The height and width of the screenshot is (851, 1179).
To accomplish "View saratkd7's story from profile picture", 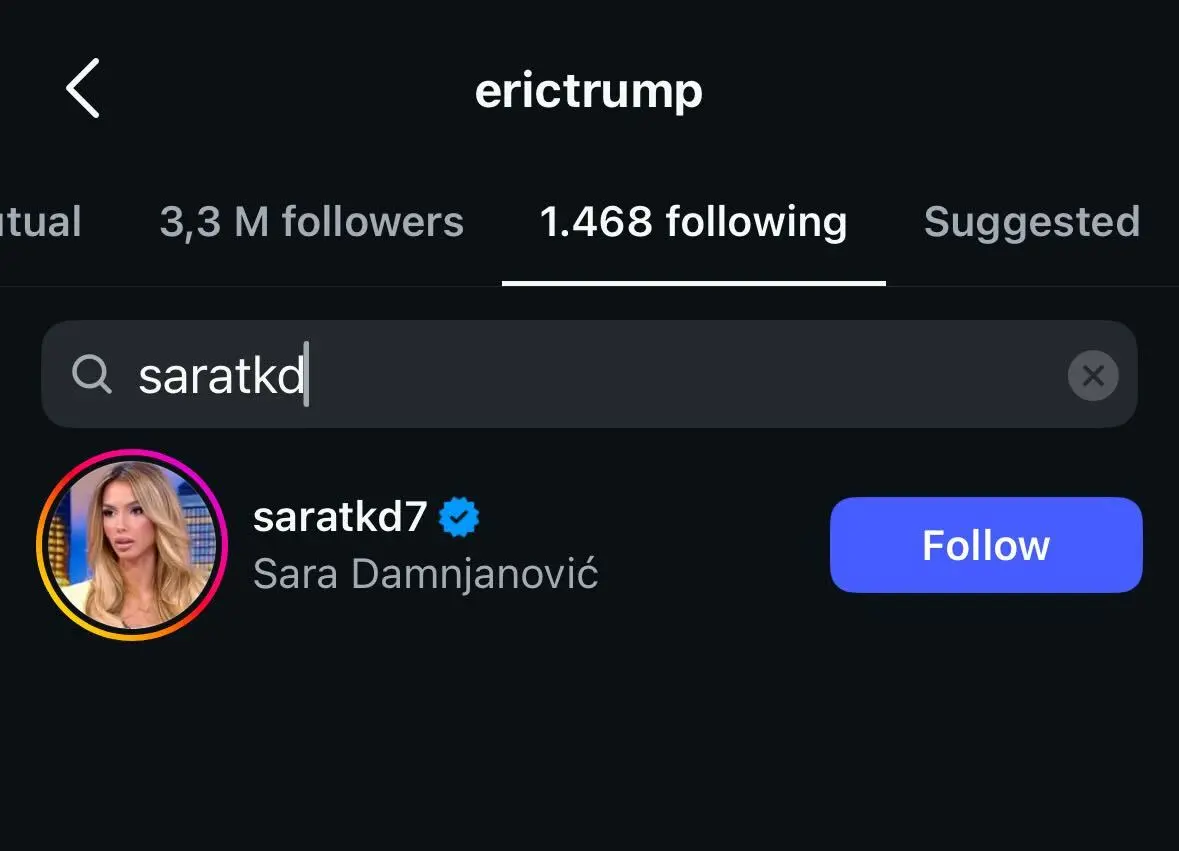I will [x=132, y=545].
